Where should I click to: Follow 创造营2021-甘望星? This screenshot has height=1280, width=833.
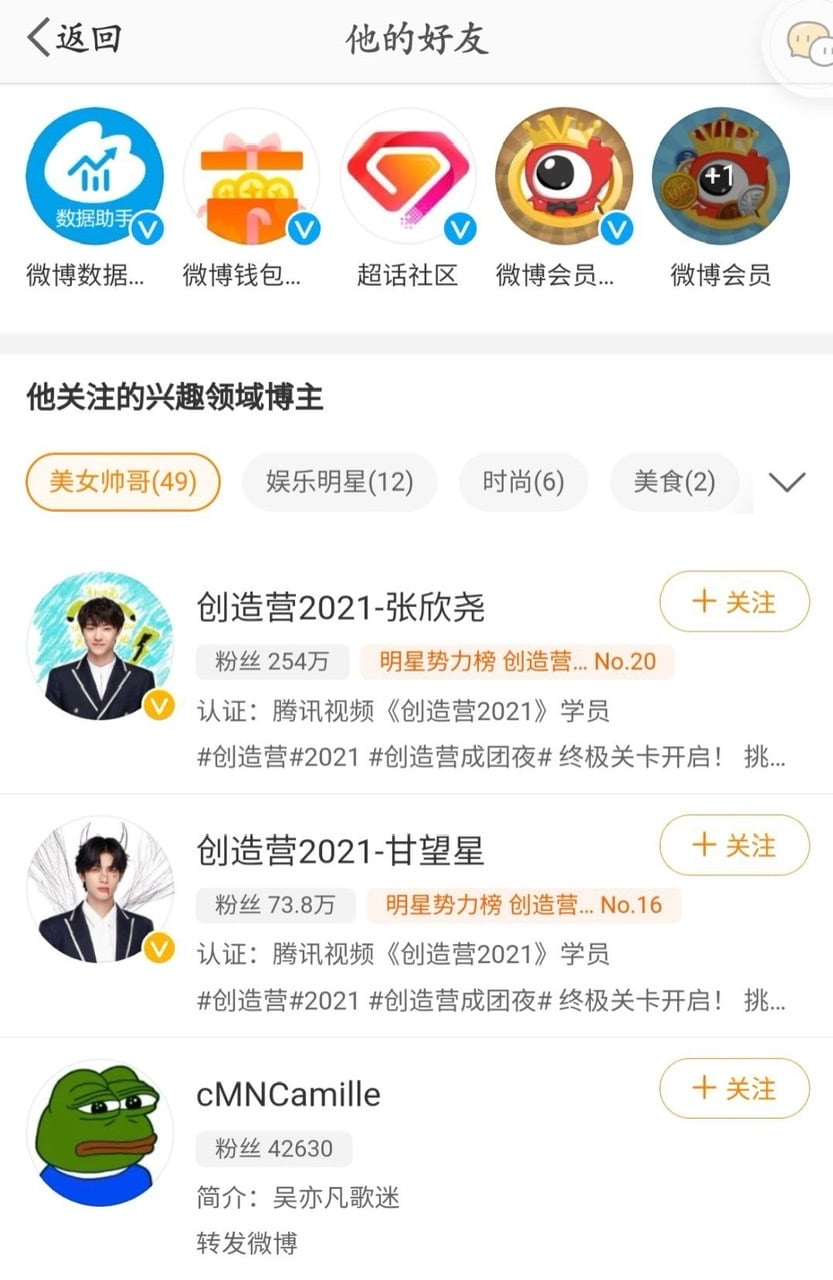[x=734, y=845]
